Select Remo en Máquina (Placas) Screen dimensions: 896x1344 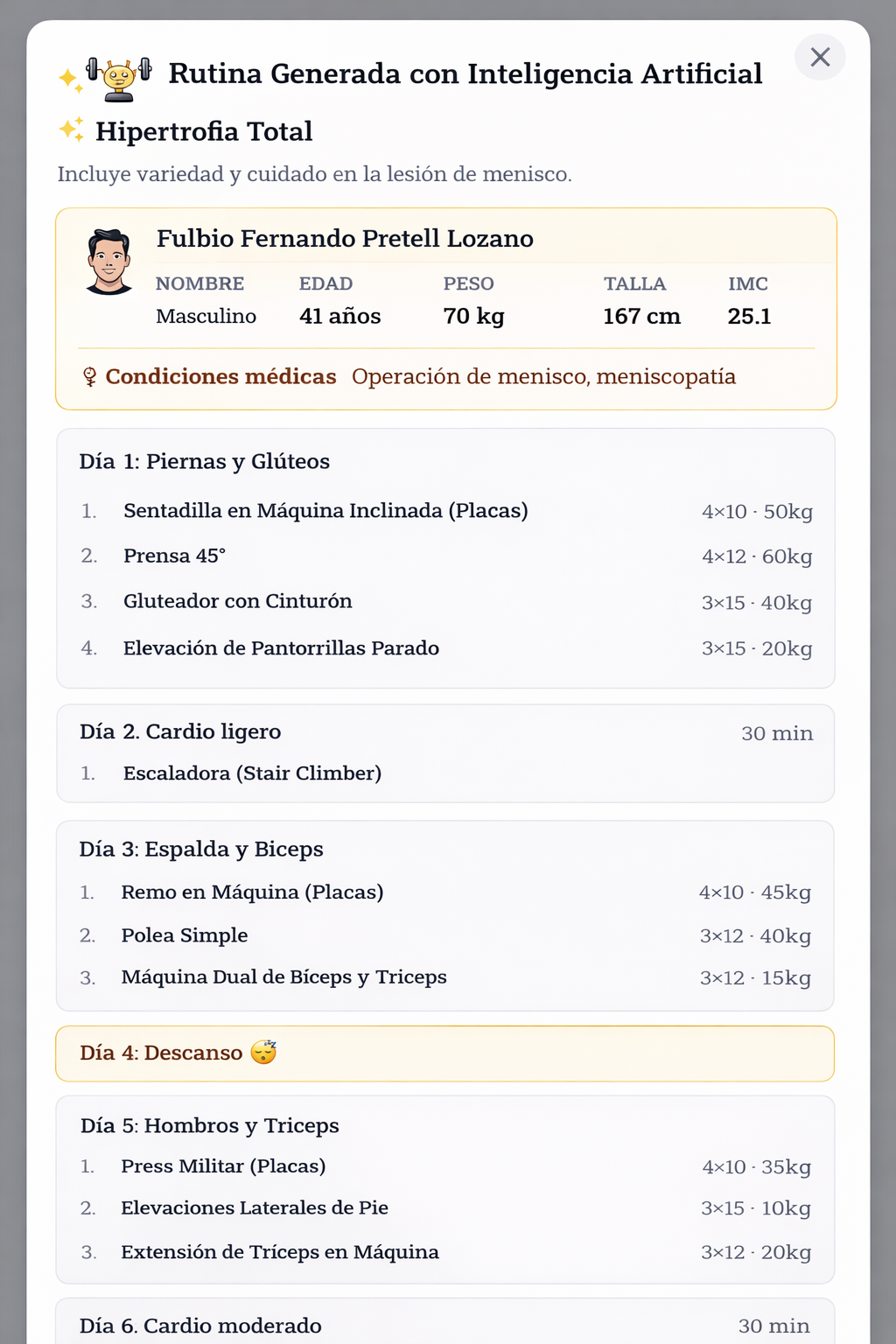[252, 892]
